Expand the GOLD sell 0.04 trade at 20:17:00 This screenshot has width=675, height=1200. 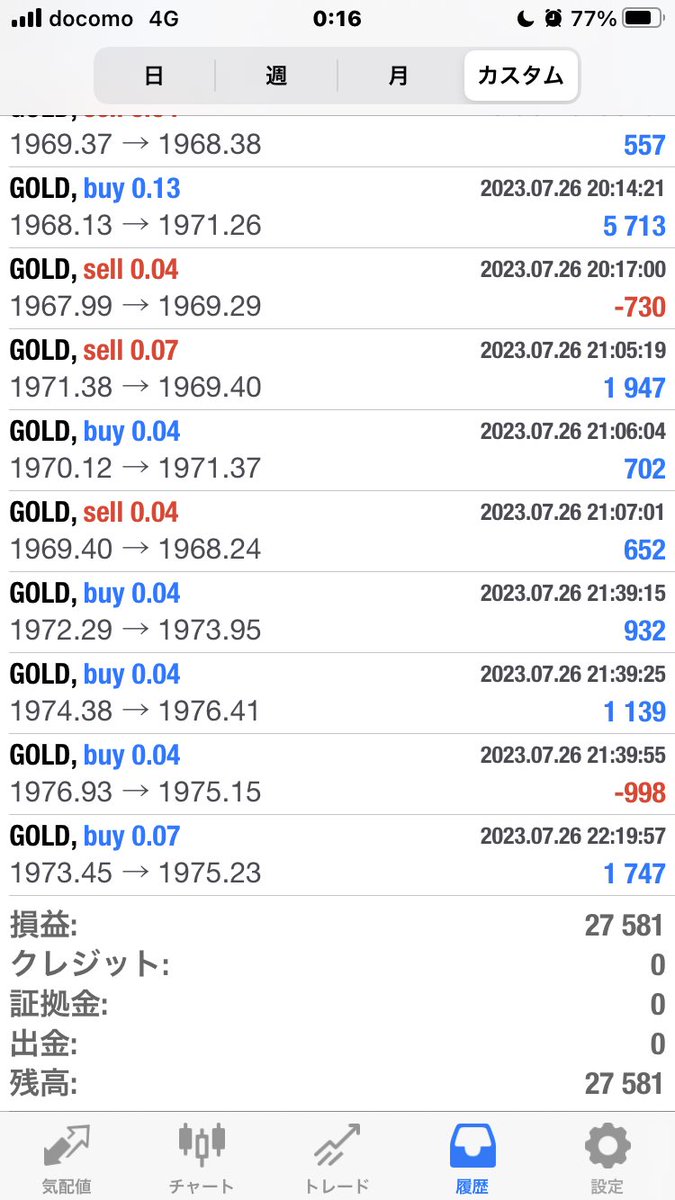(x=337, y=289)
